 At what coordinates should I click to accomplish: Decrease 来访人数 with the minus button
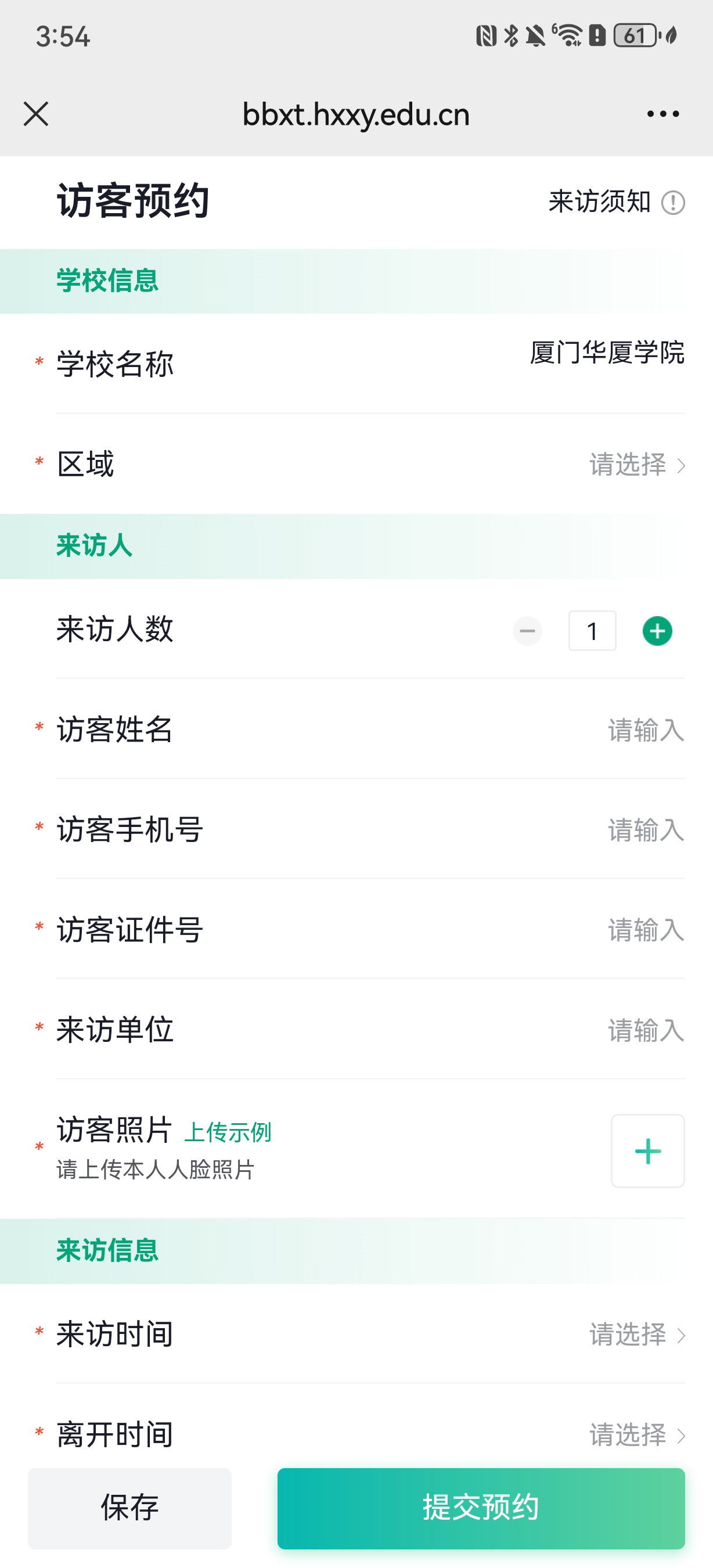pos(527,631)
